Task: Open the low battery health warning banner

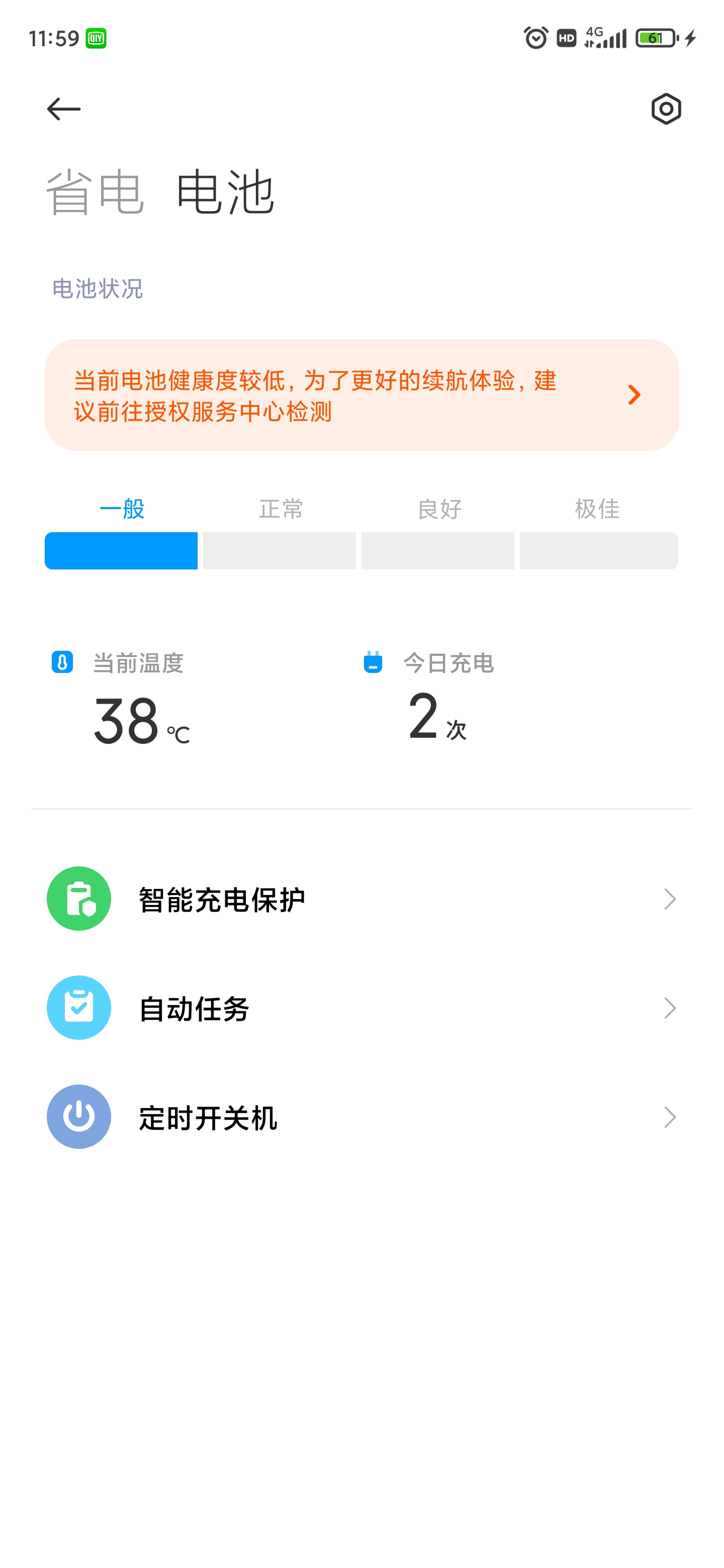Action: click(x=361, y=395)
